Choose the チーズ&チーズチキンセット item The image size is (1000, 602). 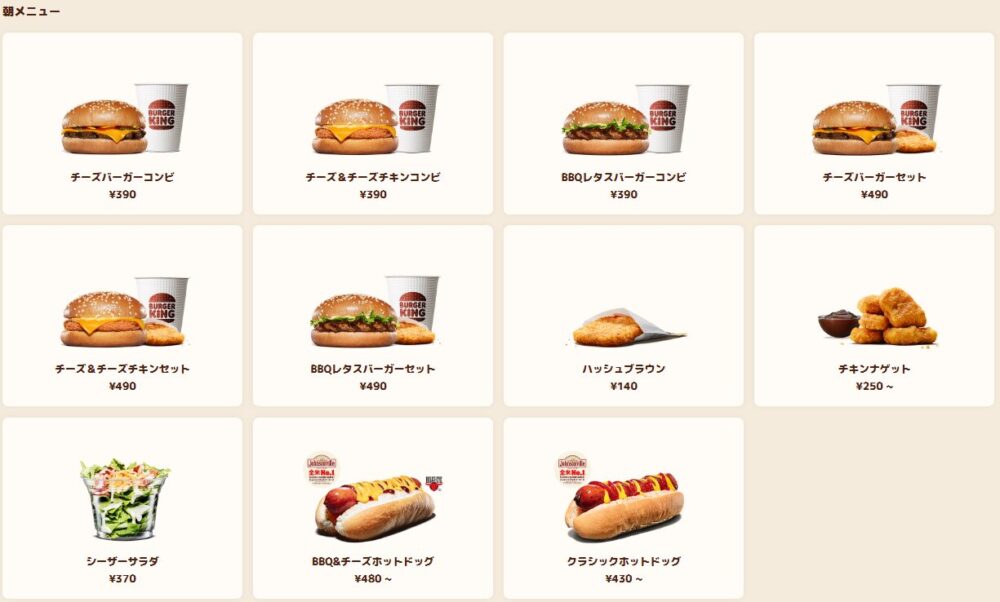point(122,316)
